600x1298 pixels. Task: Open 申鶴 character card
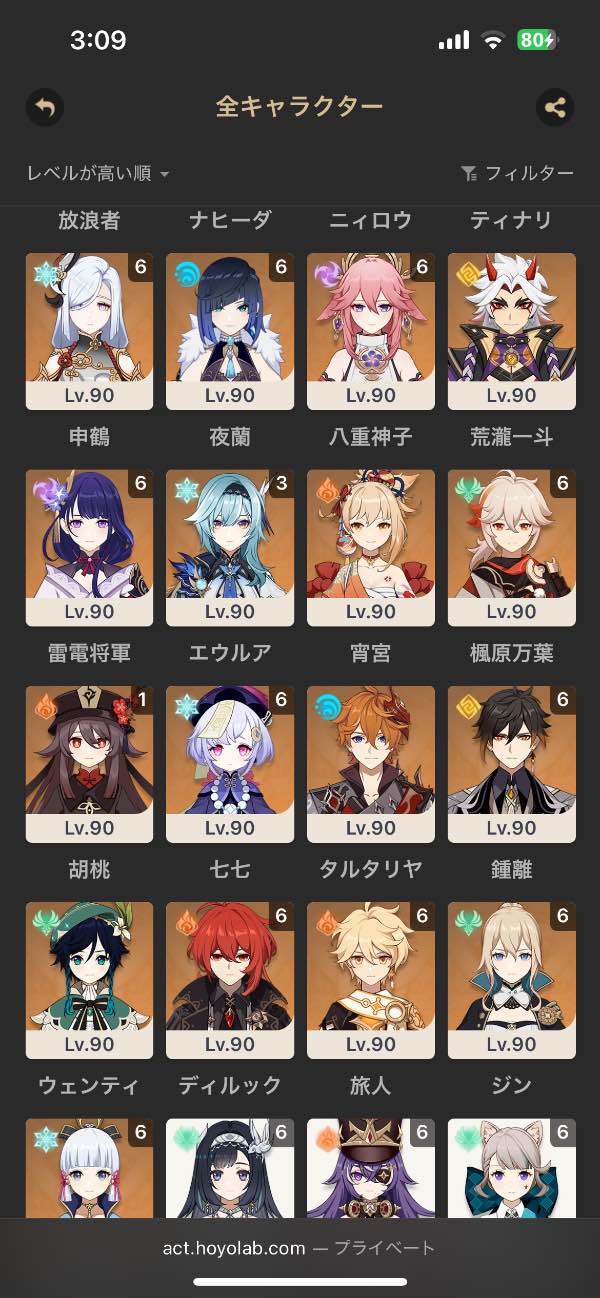coord(89,331)
